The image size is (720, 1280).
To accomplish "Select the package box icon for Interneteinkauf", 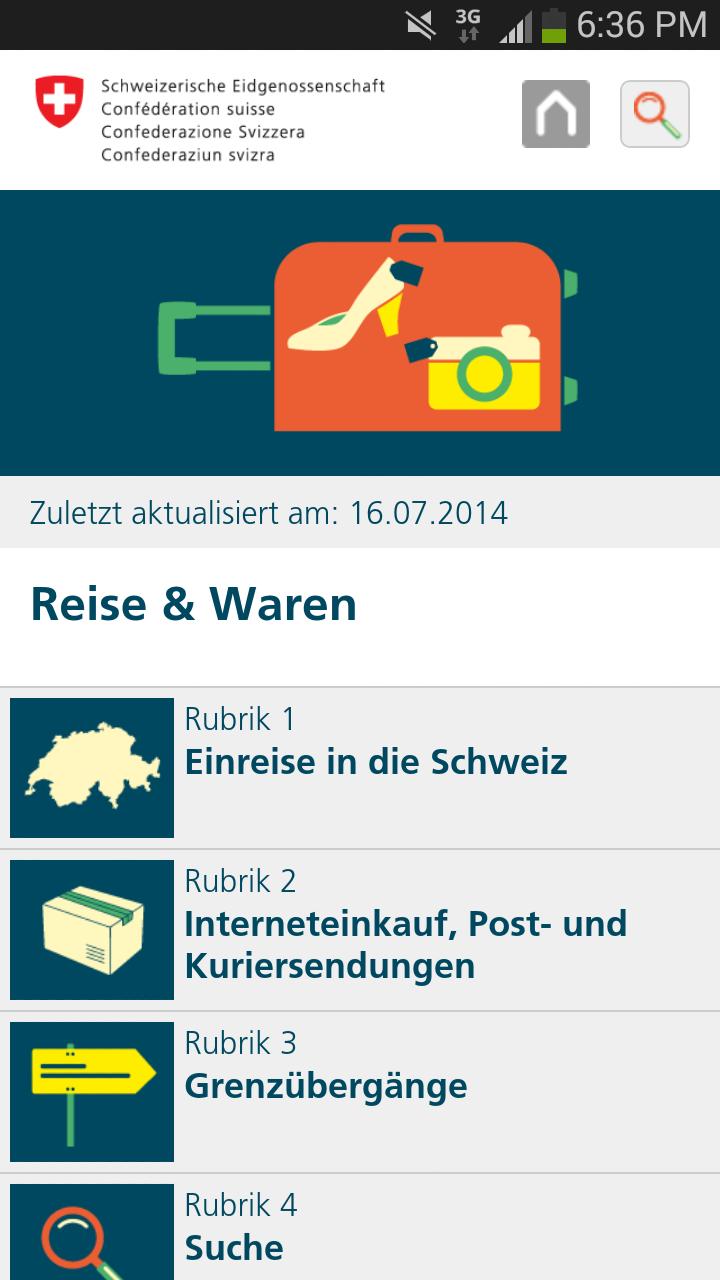I will pyautogui.click(x=90, y=929).
